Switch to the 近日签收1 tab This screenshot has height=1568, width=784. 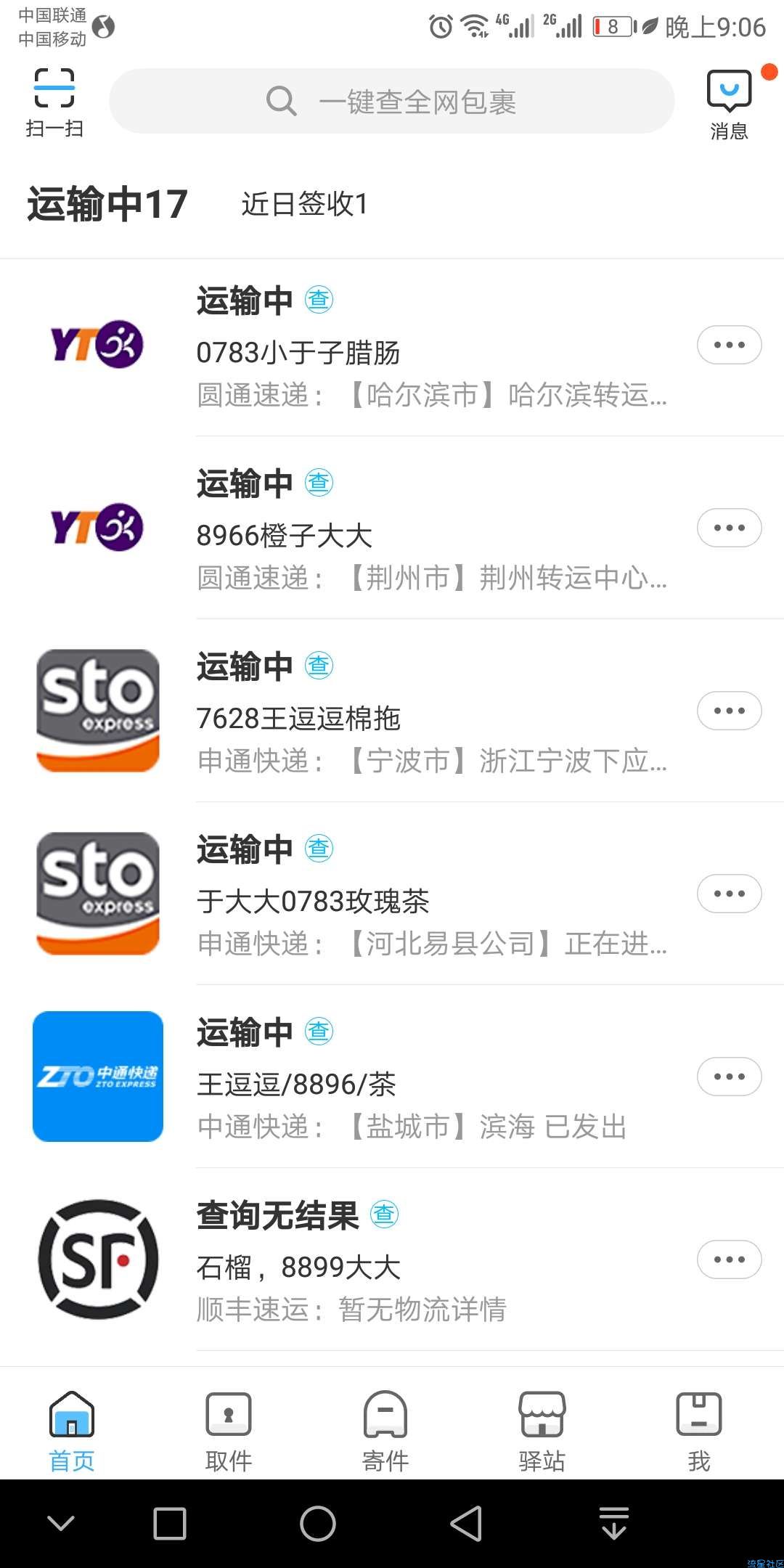304,204
